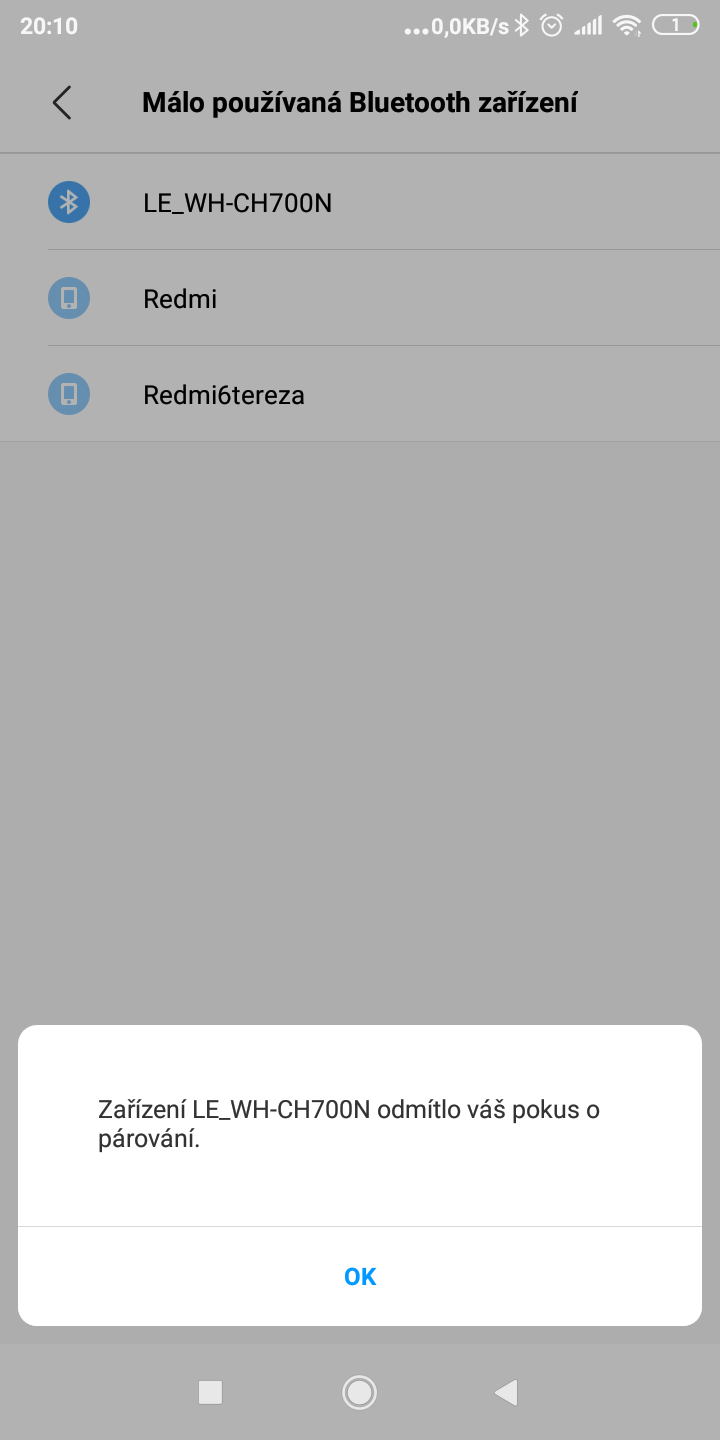
Task: Open recent apps with the square button
Action: click(210, 1392)
